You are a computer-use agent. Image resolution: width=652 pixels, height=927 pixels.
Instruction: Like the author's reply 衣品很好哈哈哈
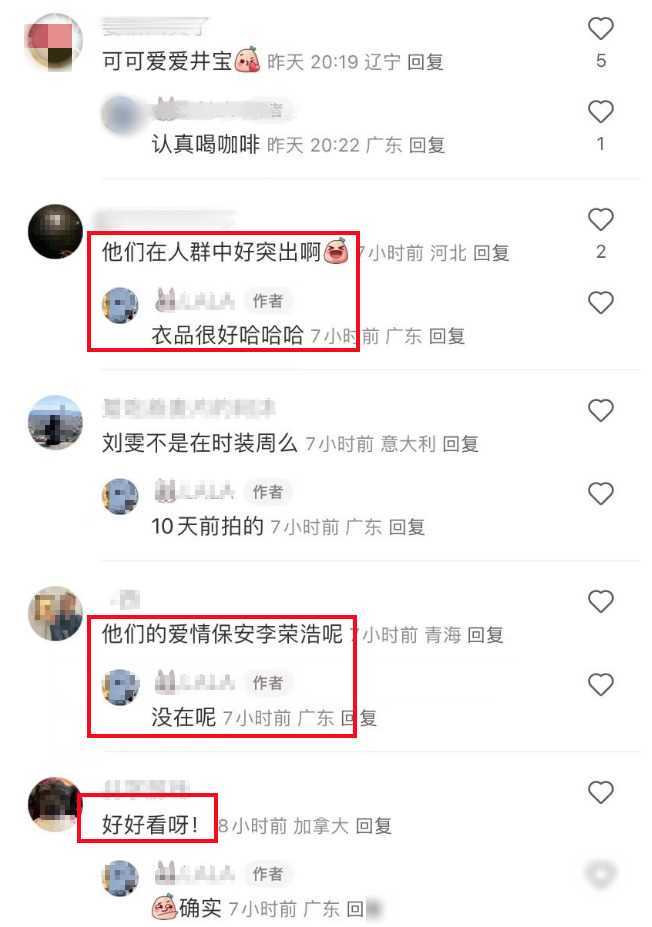tap(600, 302)
